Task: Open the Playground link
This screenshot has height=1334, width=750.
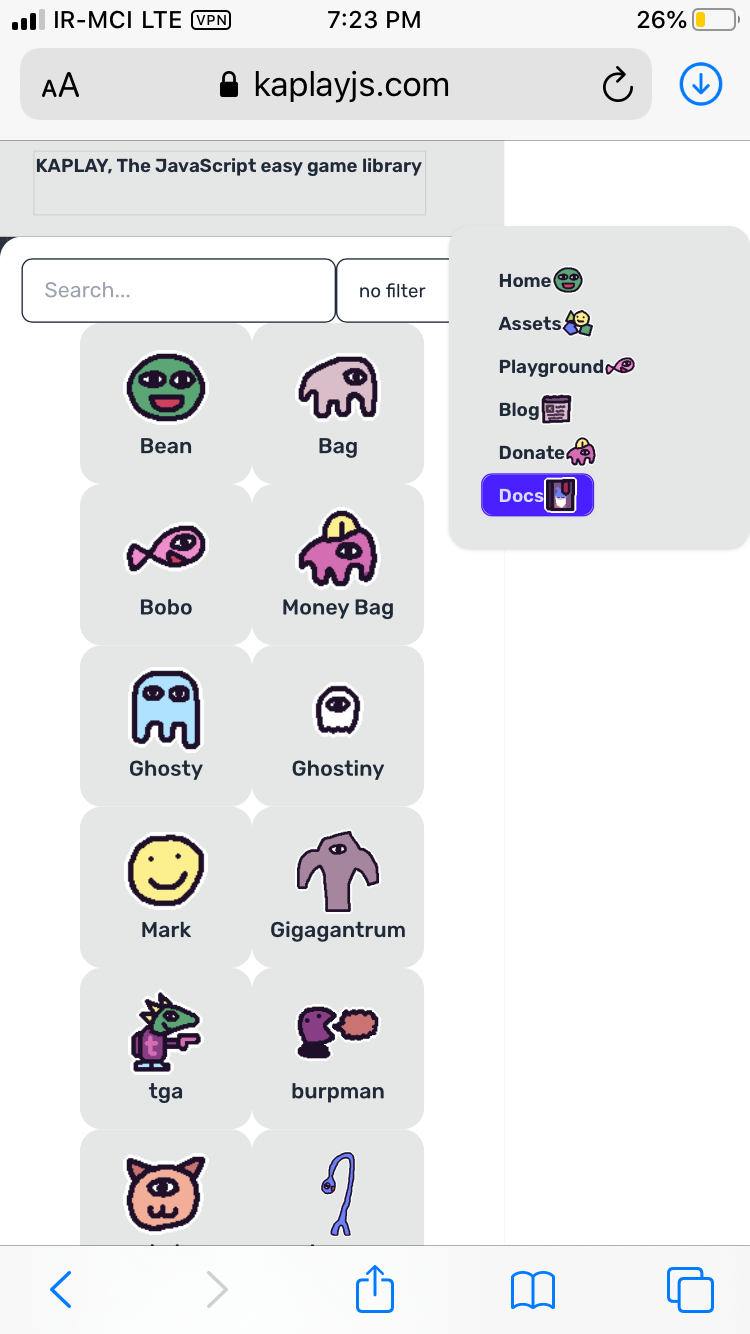Action: pos(566,367)
